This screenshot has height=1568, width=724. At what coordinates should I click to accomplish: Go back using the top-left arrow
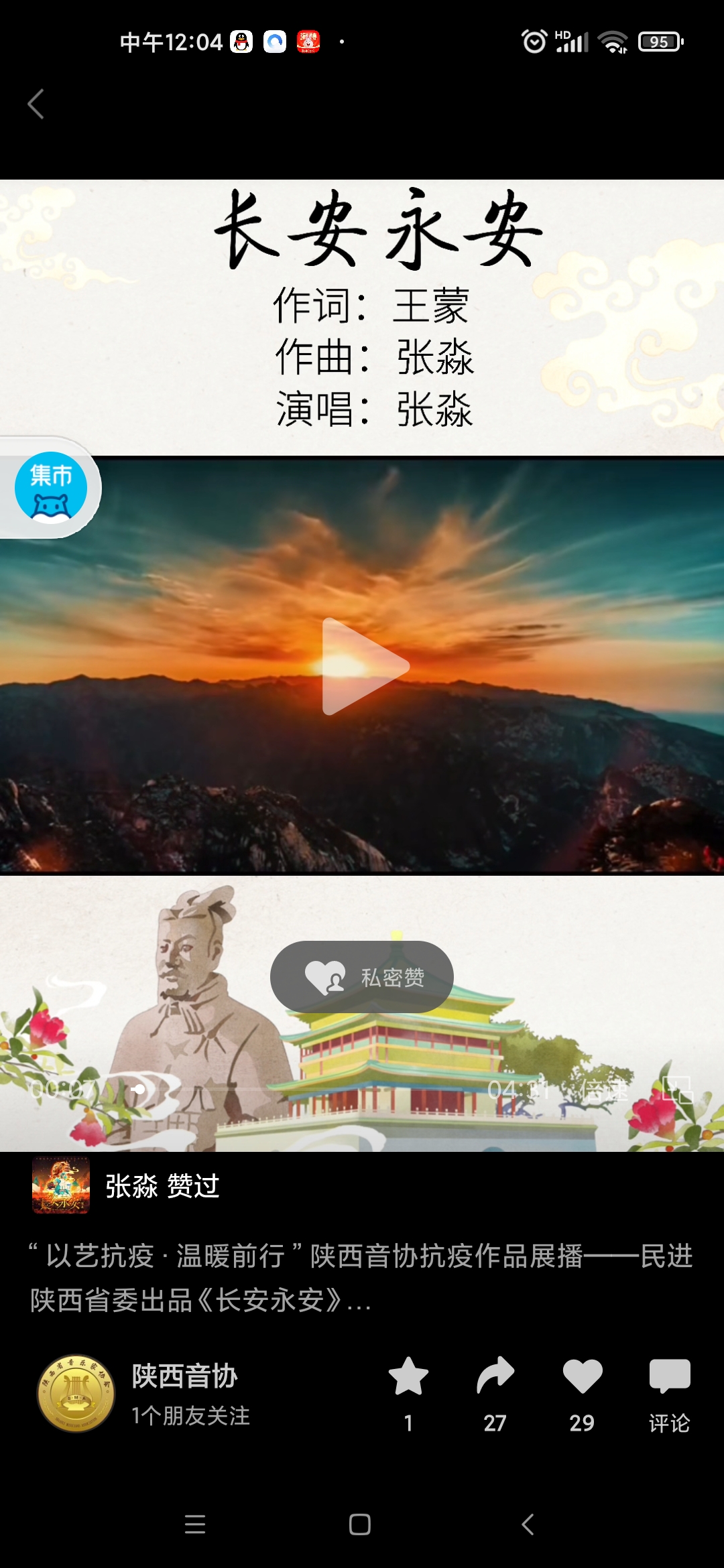click(36, 105)
